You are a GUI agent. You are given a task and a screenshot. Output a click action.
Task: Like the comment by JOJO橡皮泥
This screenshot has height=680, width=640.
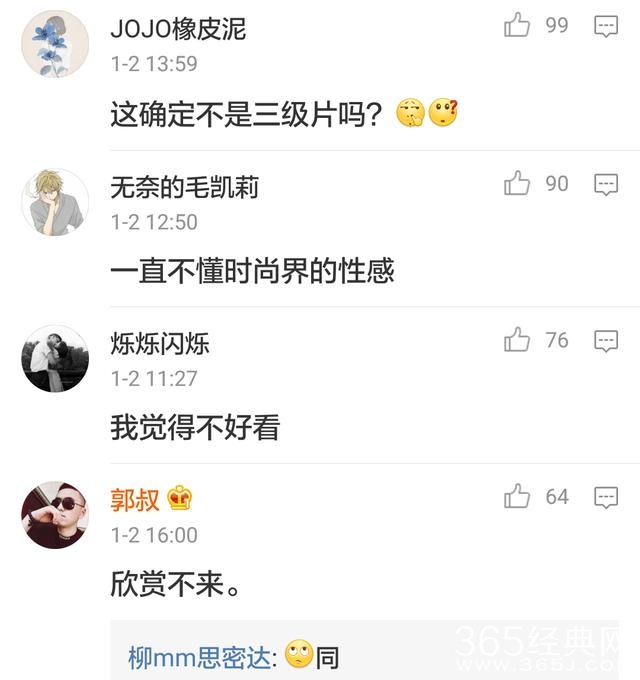(517, 25)
